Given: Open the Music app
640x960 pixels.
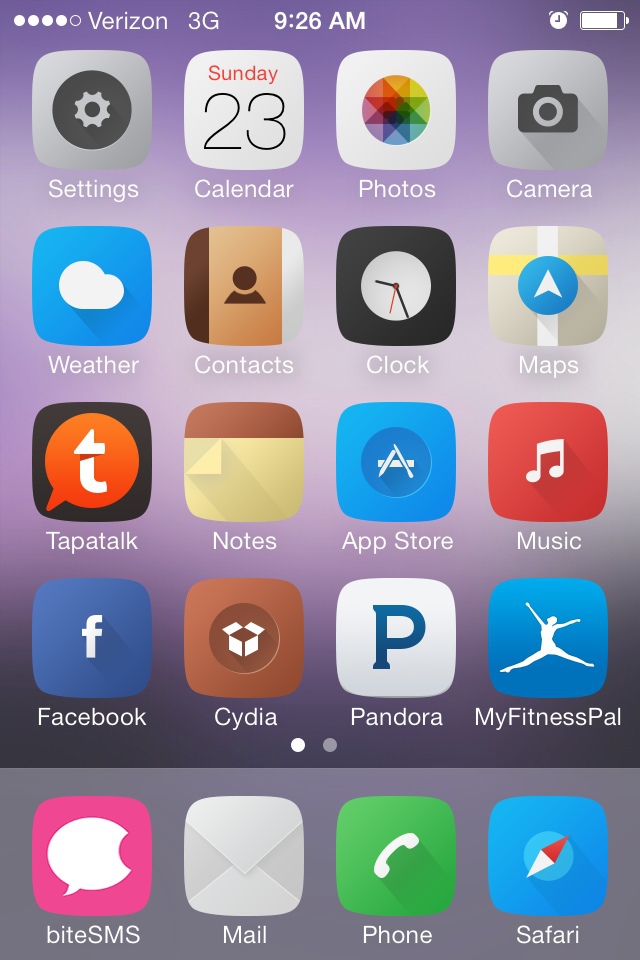Looking at the screenshot, I should click(548, 462).
